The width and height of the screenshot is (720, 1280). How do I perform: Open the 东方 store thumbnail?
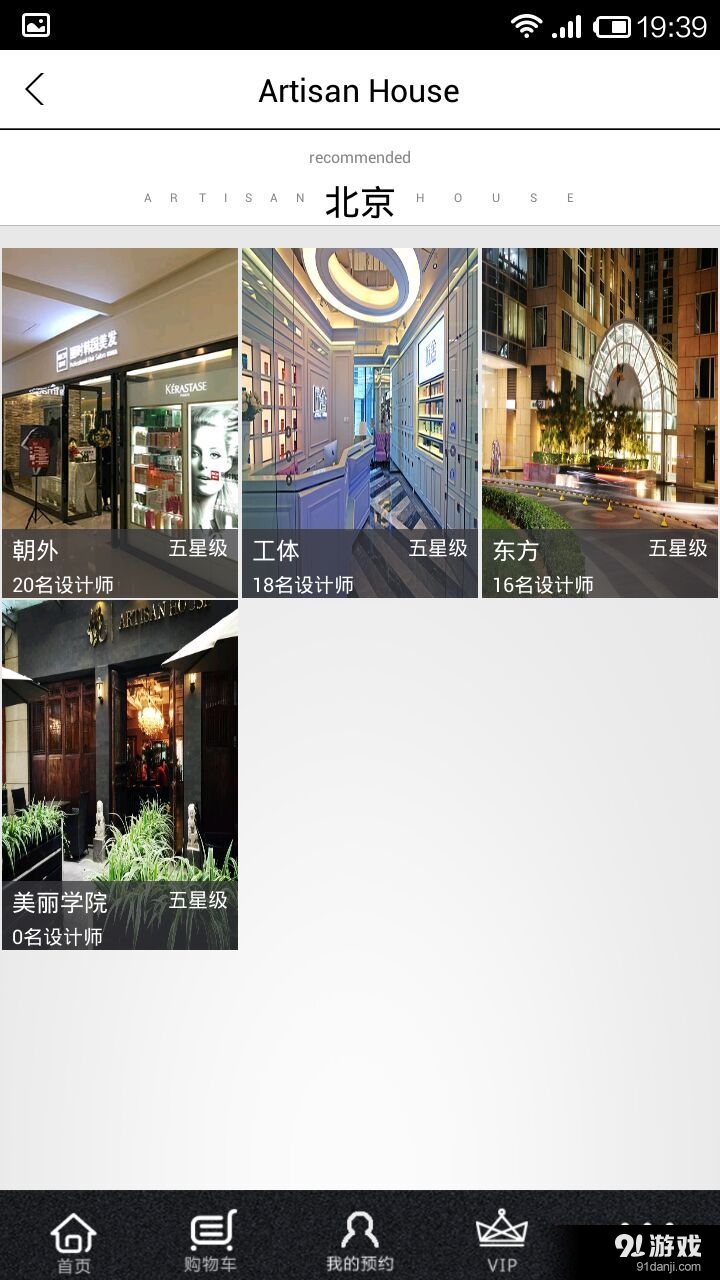599,400
